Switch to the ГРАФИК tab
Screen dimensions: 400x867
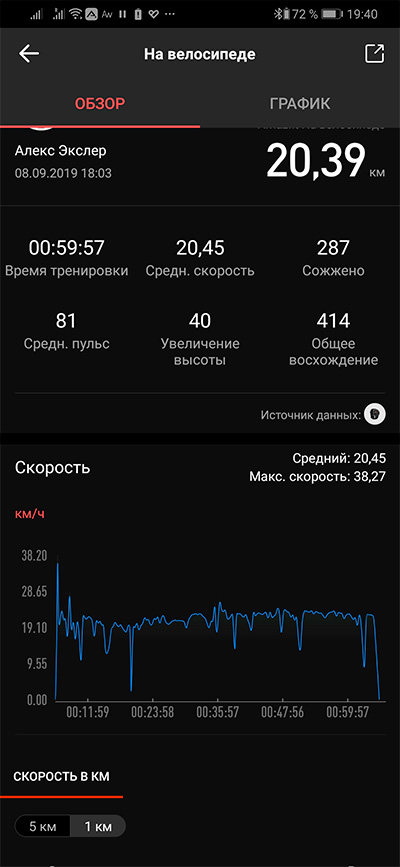tap(300, 103)
